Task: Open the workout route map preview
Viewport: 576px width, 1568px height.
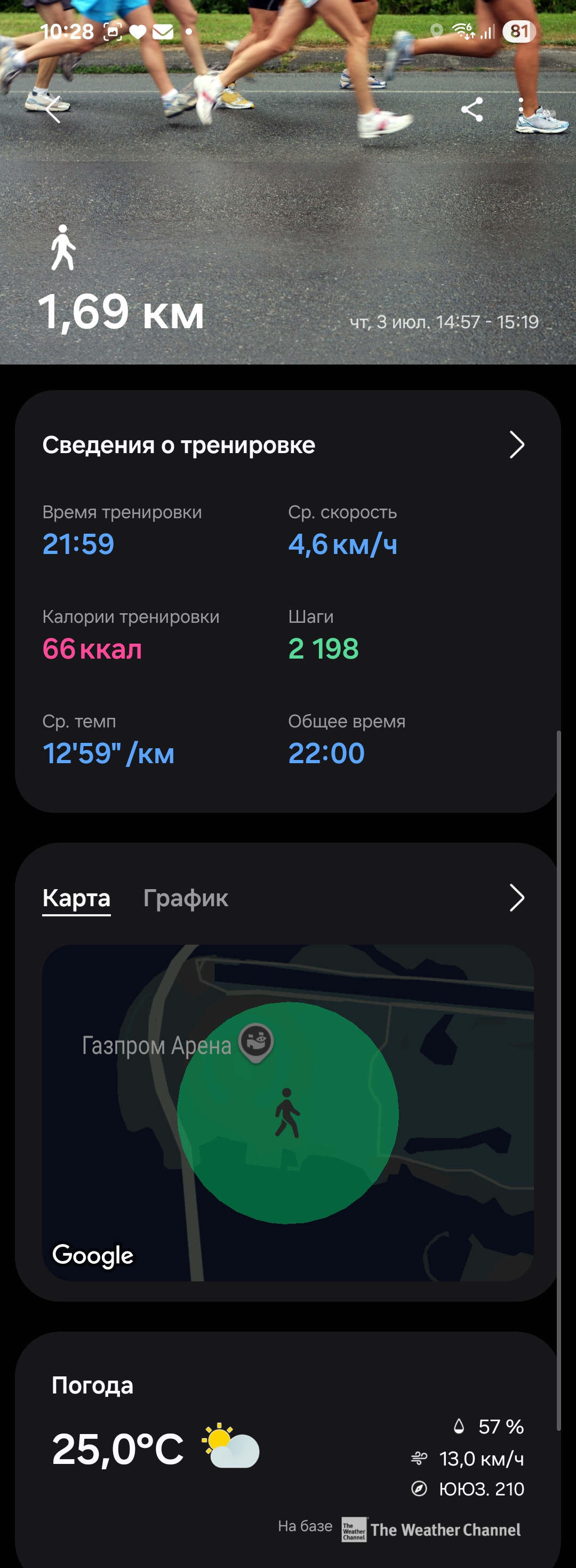Action: coord(287,1113)
